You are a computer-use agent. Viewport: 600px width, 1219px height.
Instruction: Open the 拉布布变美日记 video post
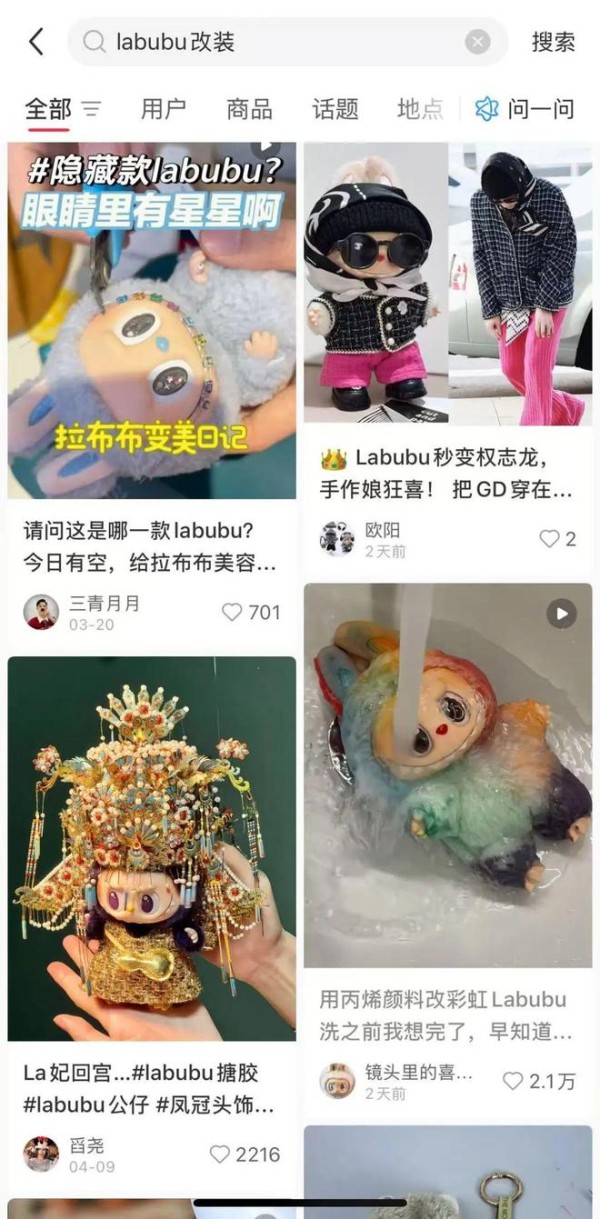click(x=152, y=320)
